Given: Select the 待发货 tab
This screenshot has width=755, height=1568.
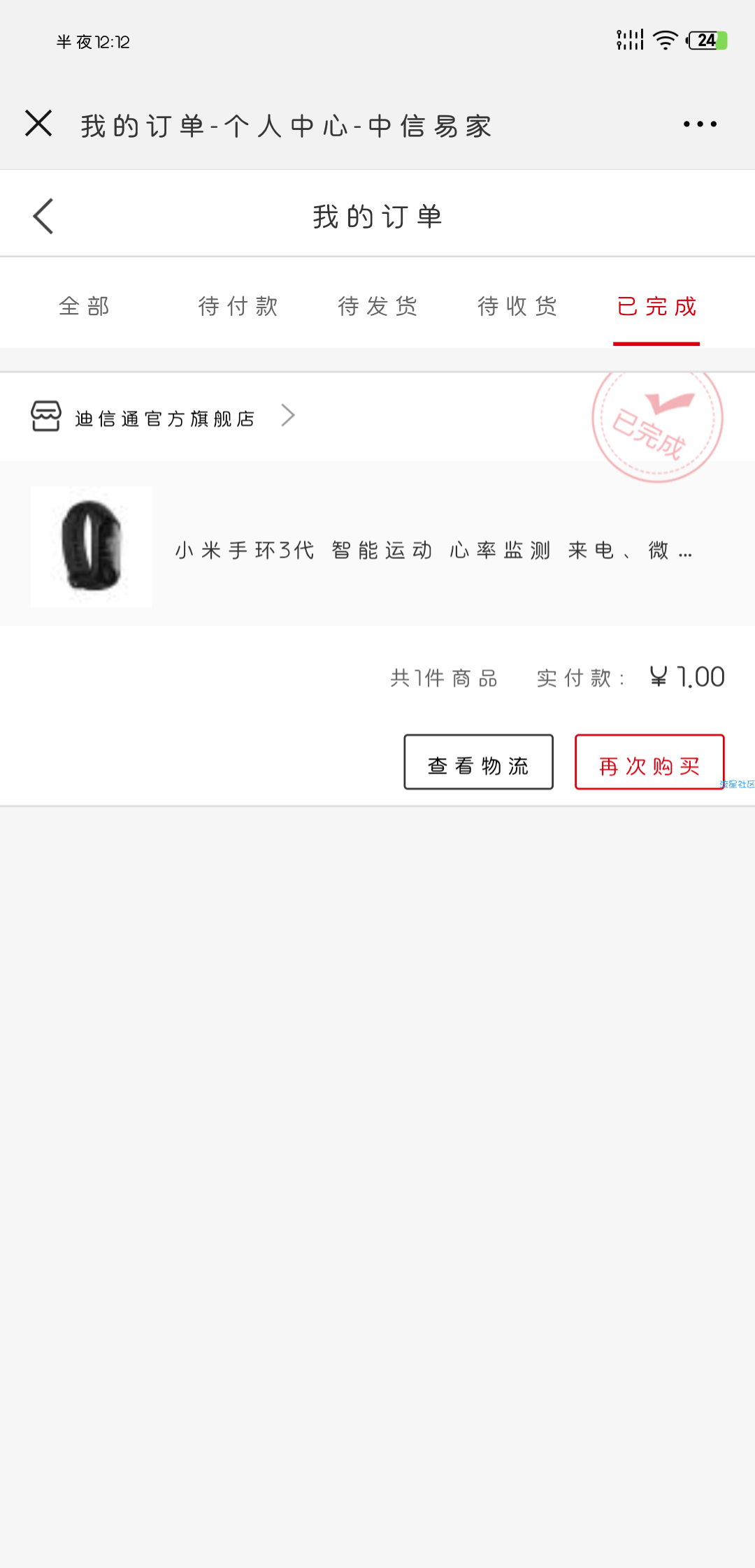Looking at the screenshot, I should tap(377, 306).
